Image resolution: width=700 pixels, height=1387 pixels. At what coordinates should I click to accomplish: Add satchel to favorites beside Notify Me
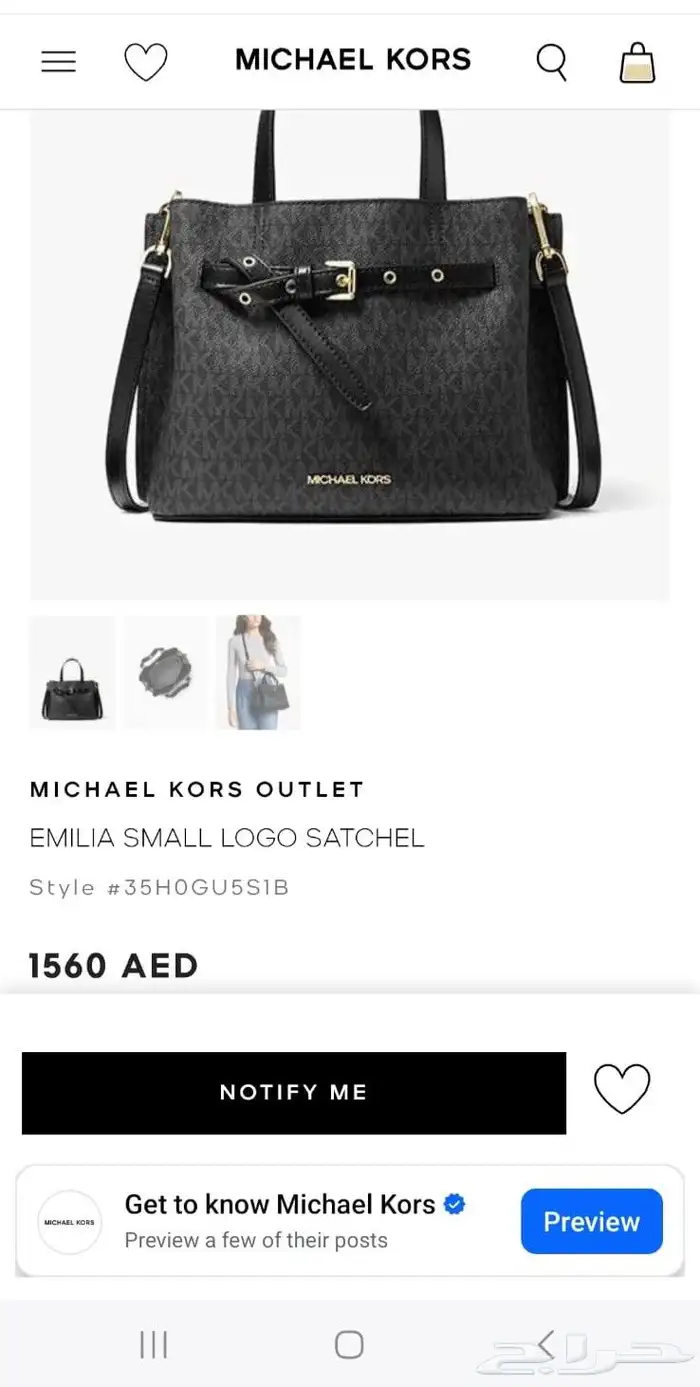click(622, 1088)
